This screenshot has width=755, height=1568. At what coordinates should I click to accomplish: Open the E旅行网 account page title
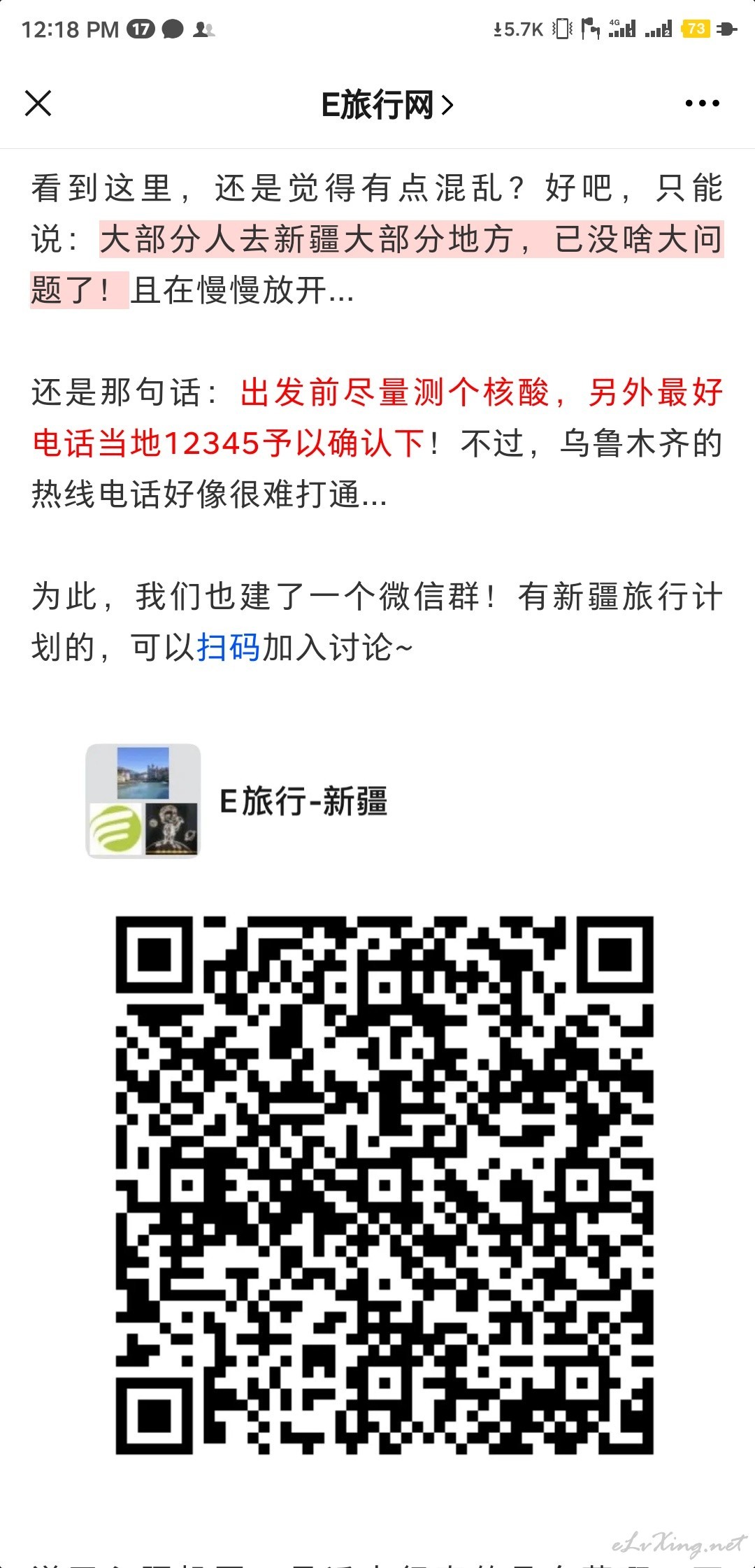click(387, 105)
